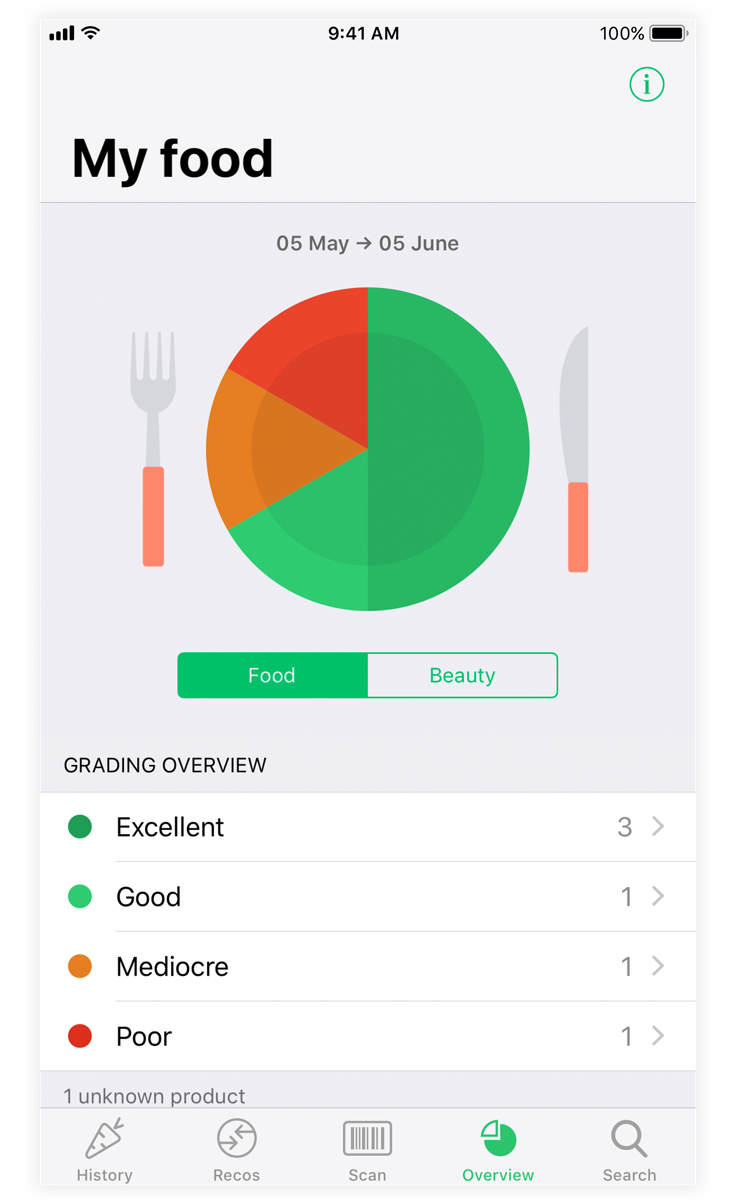The width and height of the screenshot is (736, 1204).
Task: View the Good graded products
Action: click(367, 897)
